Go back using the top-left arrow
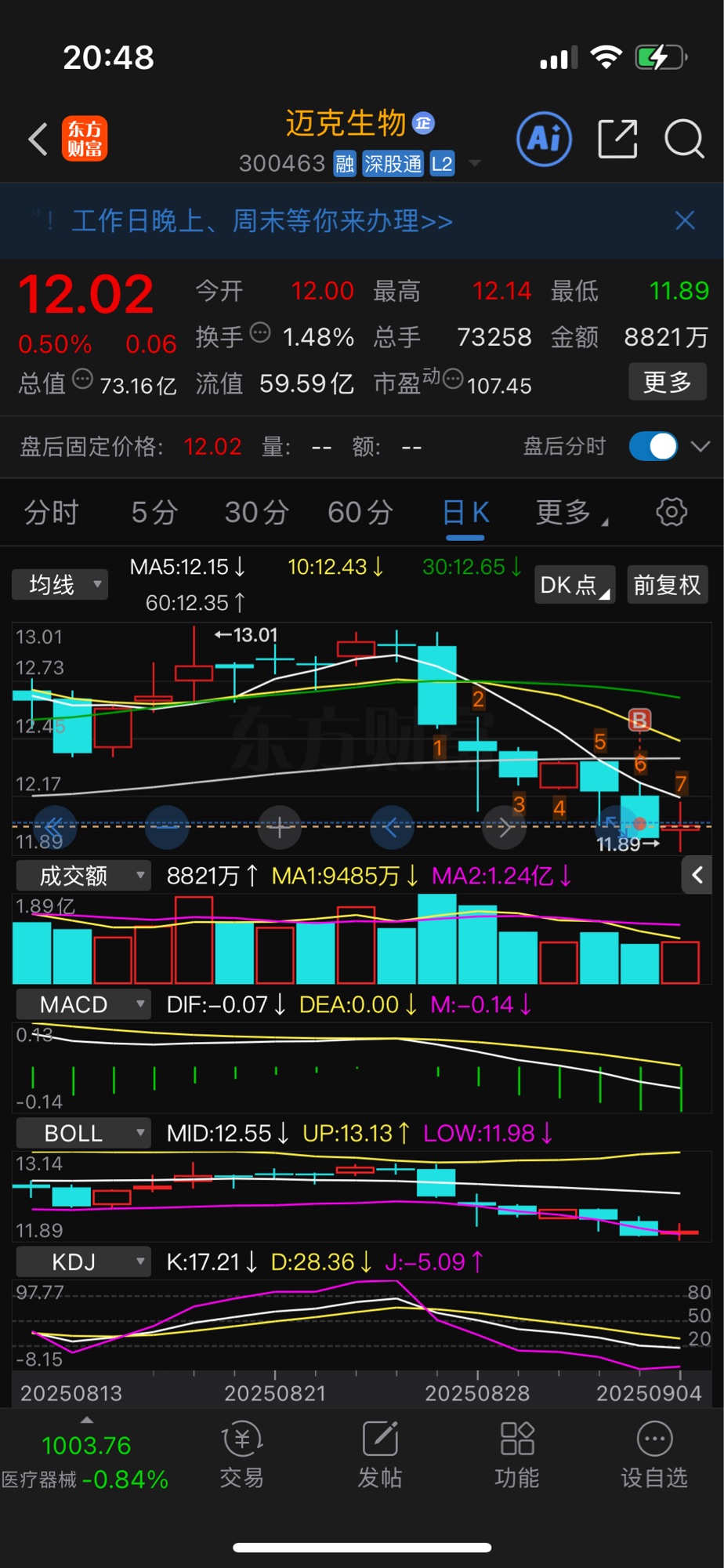 click(38, 140)
